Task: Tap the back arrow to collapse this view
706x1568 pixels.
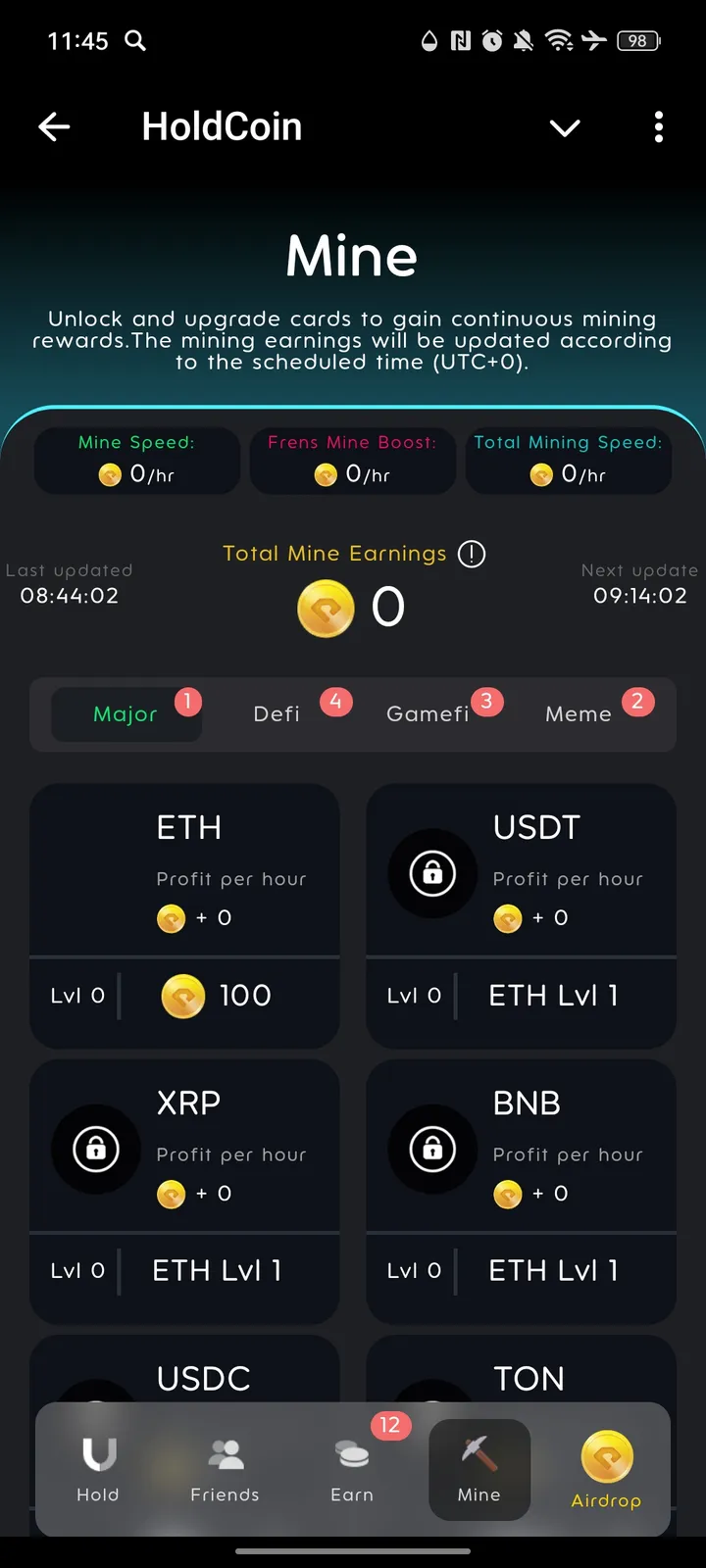Action: [54, 127]
